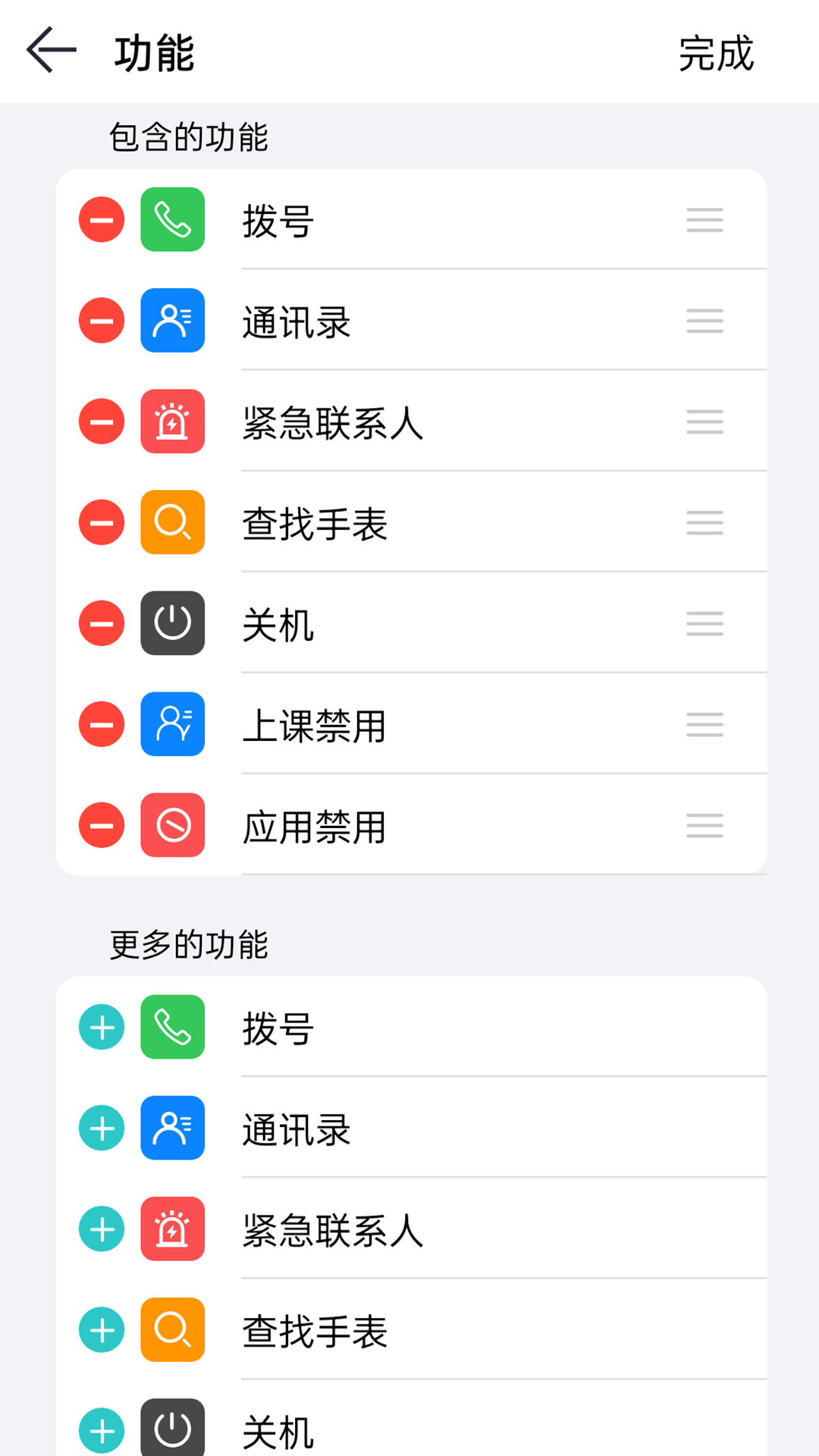Add 拨号 using the teal plus control
The width and height of the screenshot is (819, 1456).
coord(101,1027)
